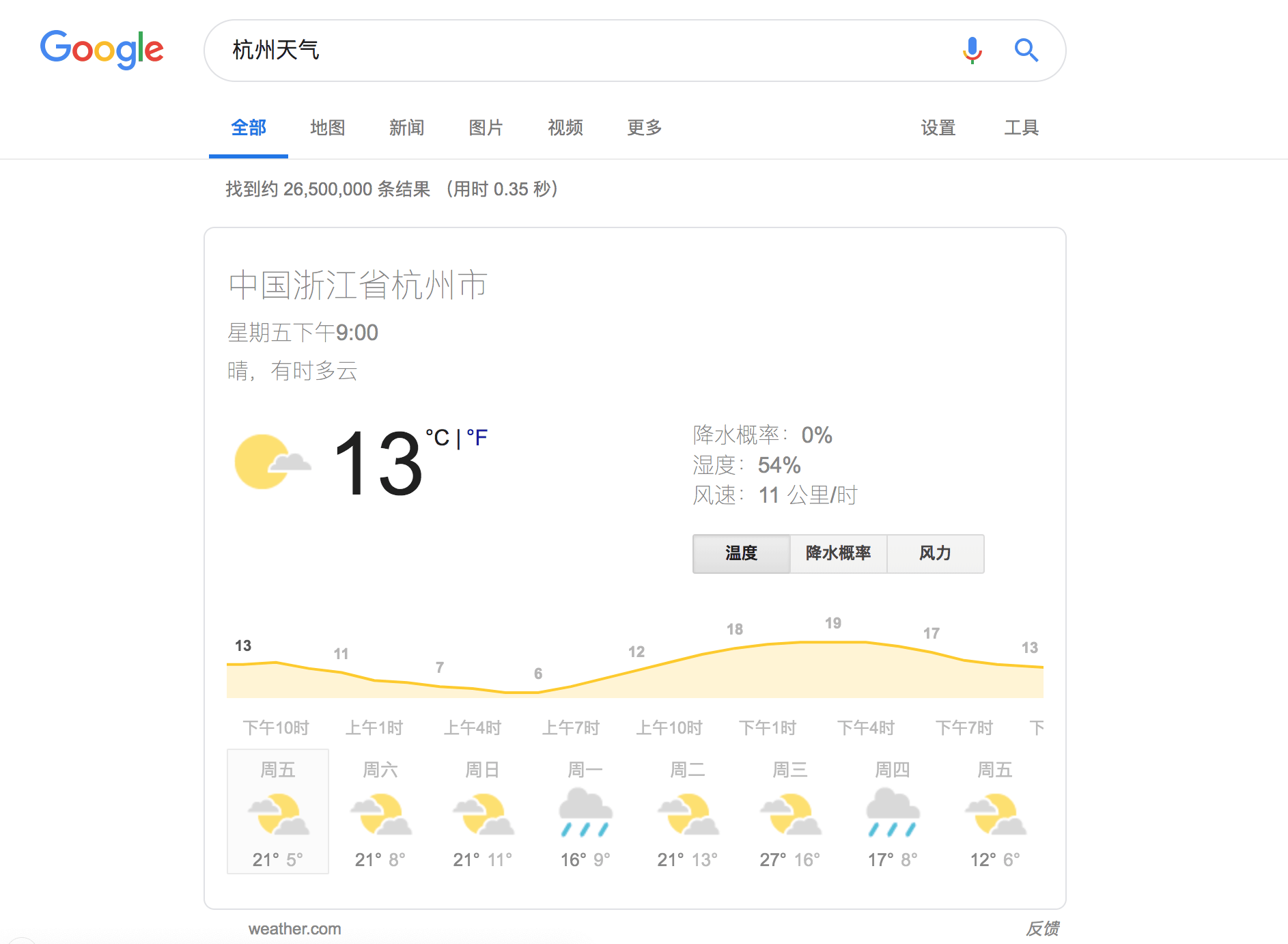
Task: Select the 周四 forecast day
Action: [893, 811]
